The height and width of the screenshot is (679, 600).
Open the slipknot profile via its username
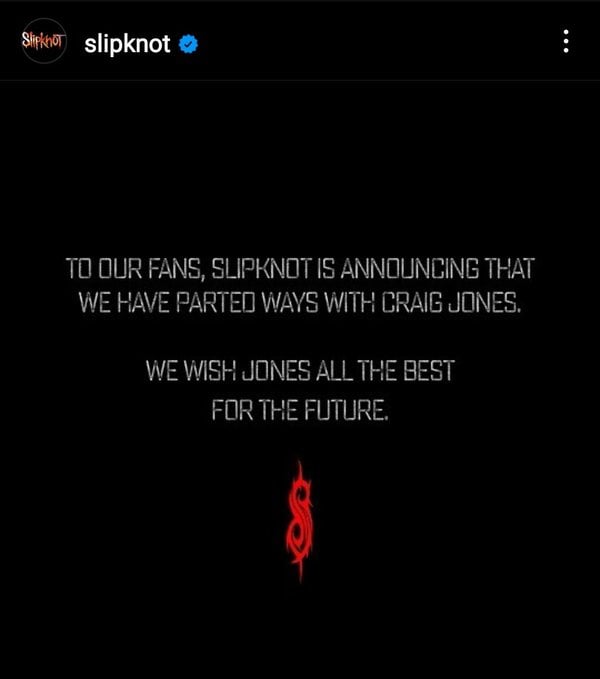(x=128, y=43)
